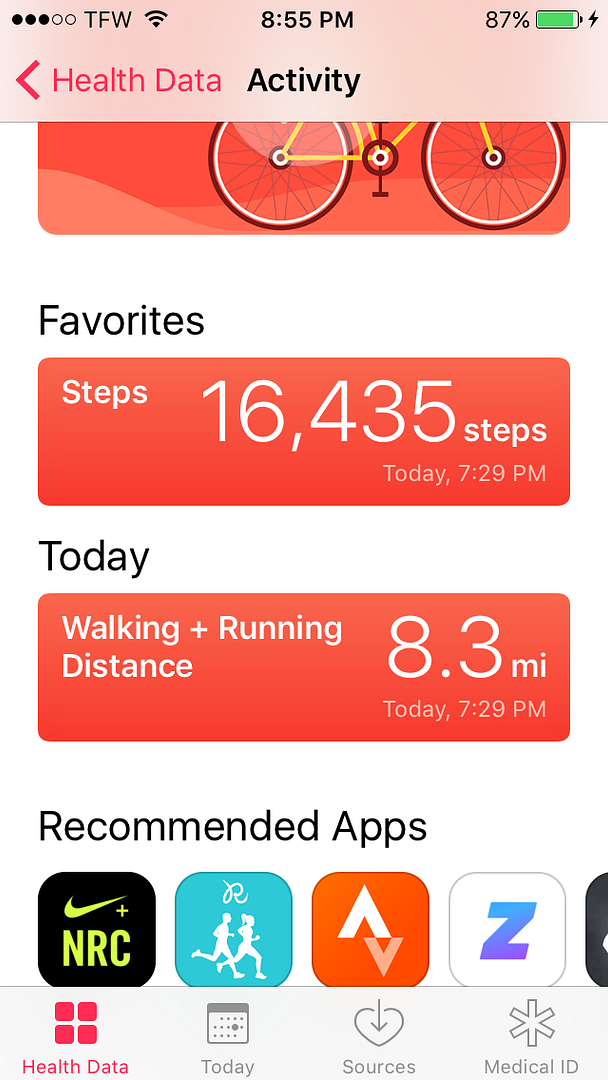Open the Strava recommended app
608x1080 pixels.
[370, 929]
